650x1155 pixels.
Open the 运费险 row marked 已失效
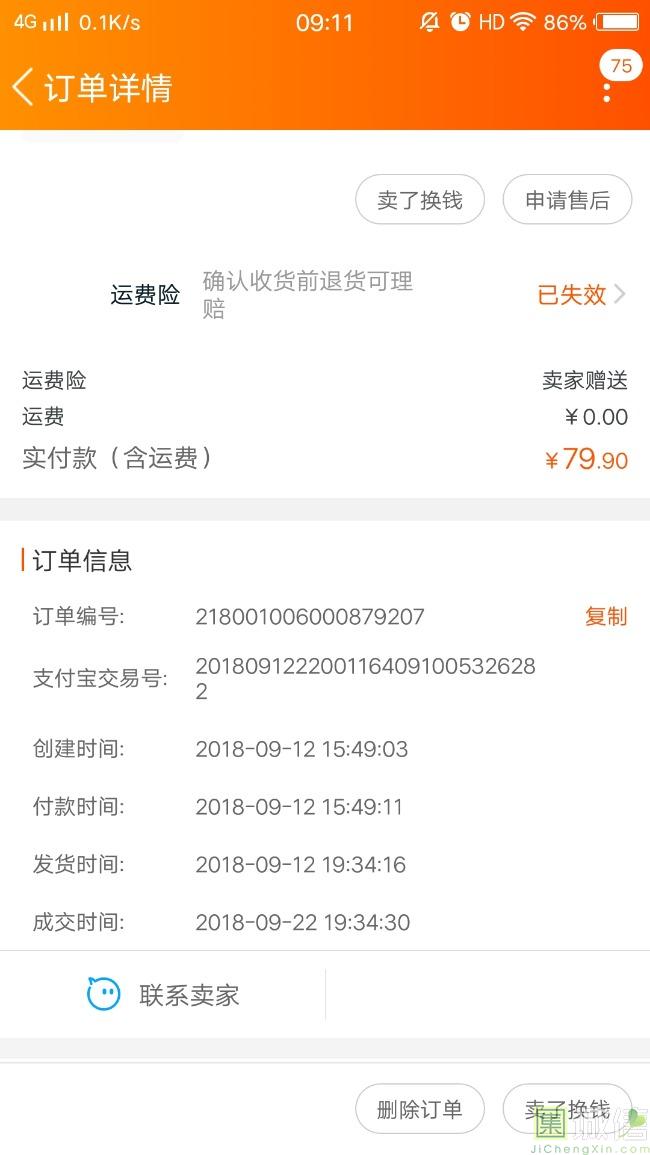click(x=325, y=295)
